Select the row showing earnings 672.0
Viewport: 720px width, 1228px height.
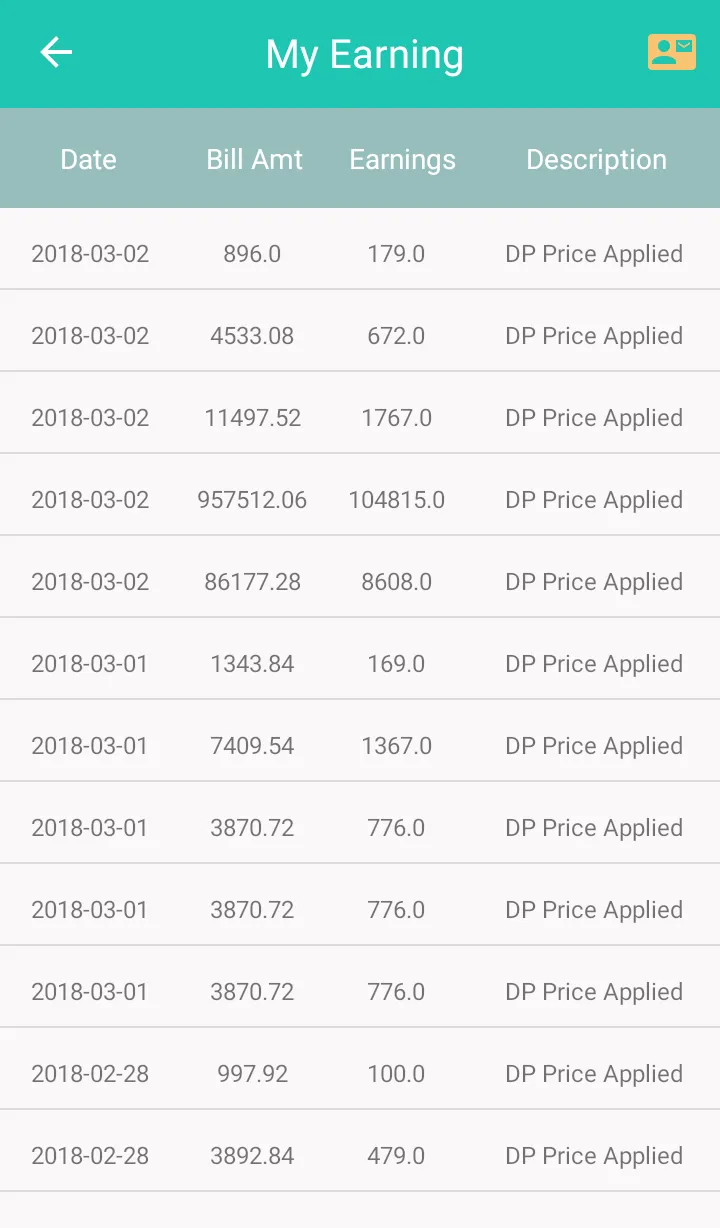click(x=360, y=335)
